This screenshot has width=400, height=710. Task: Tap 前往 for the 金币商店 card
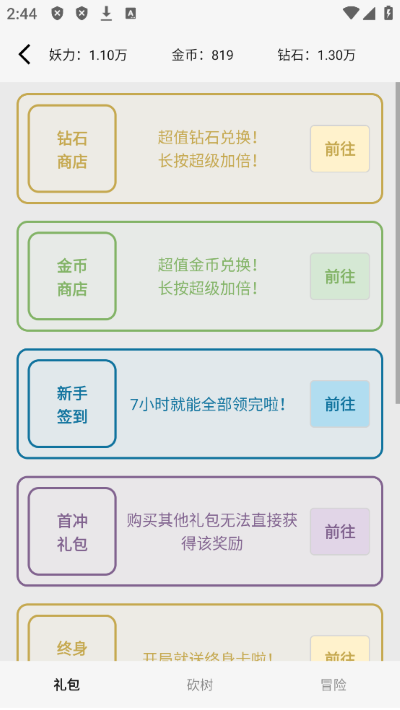click(340, 276)
